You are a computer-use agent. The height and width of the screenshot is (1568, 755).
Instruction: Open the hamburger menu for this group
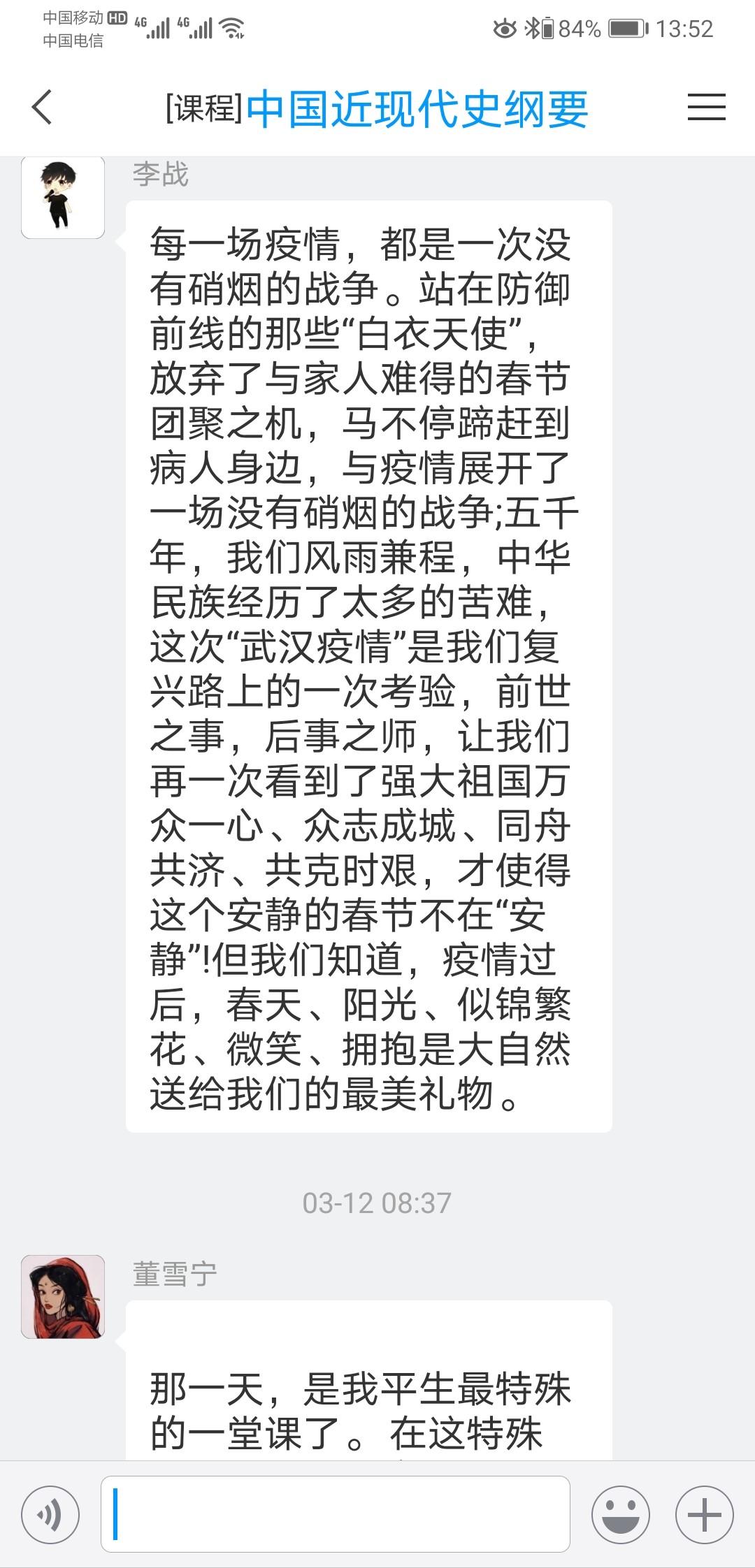706,108
